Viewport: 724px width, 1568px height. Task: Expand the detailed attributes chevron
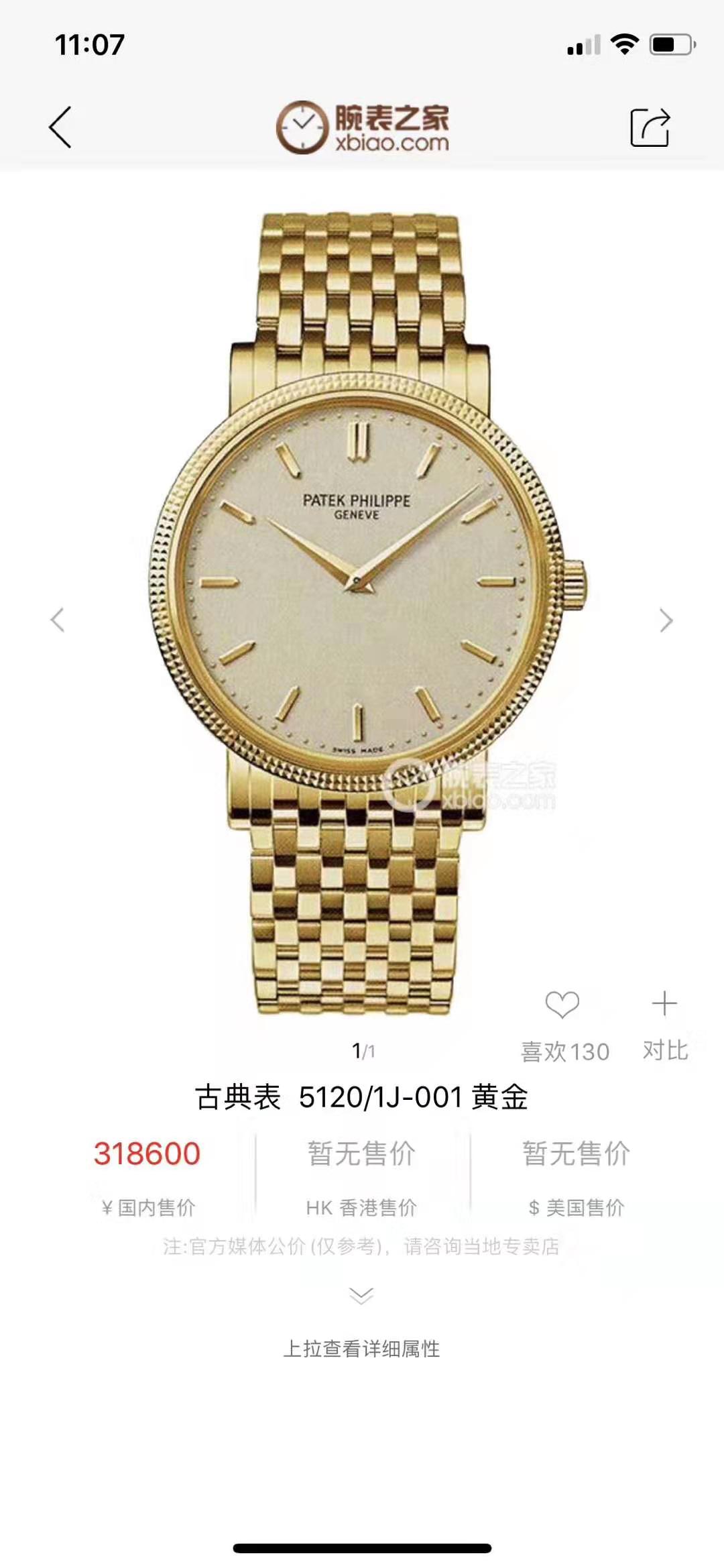(361, 1296)
